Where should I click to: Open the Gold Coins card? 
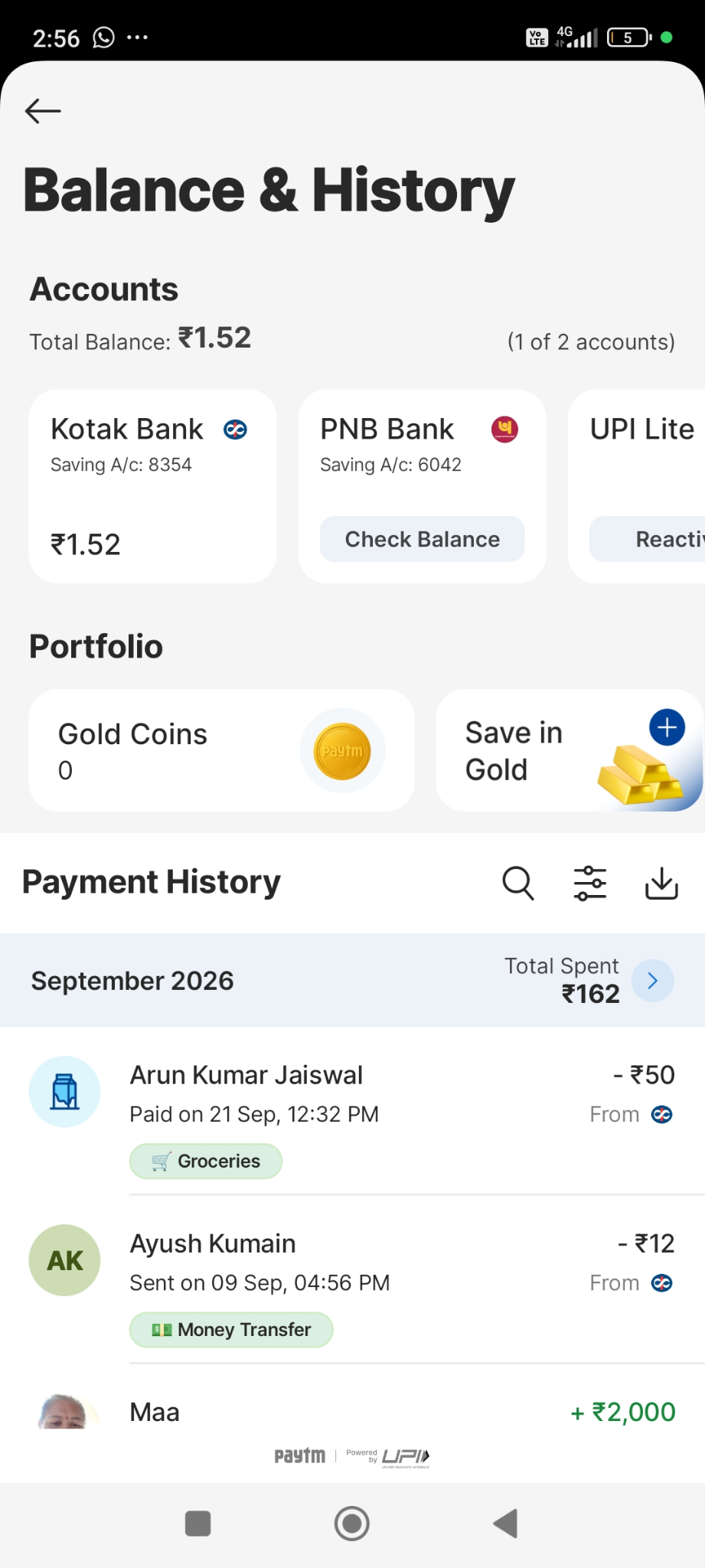pyautogui.click(x=222, y=750)
